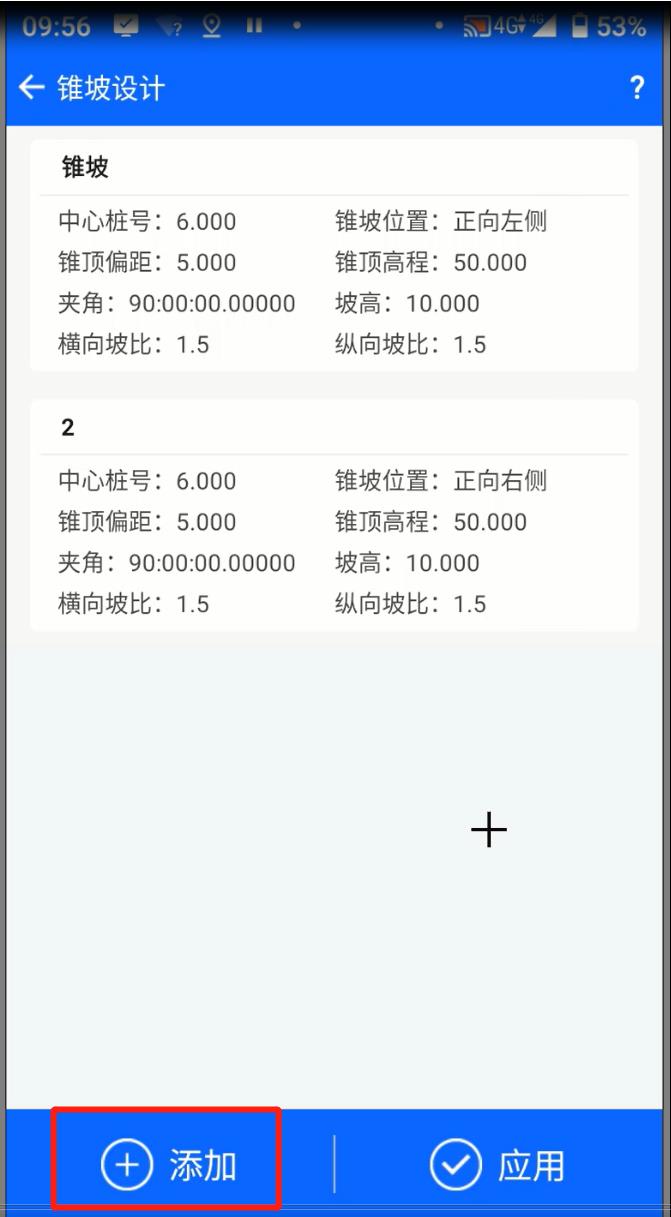671x1217 pixels.
Task: Go back from 锥坡设计 screen
Action: [x=32, y=88]
